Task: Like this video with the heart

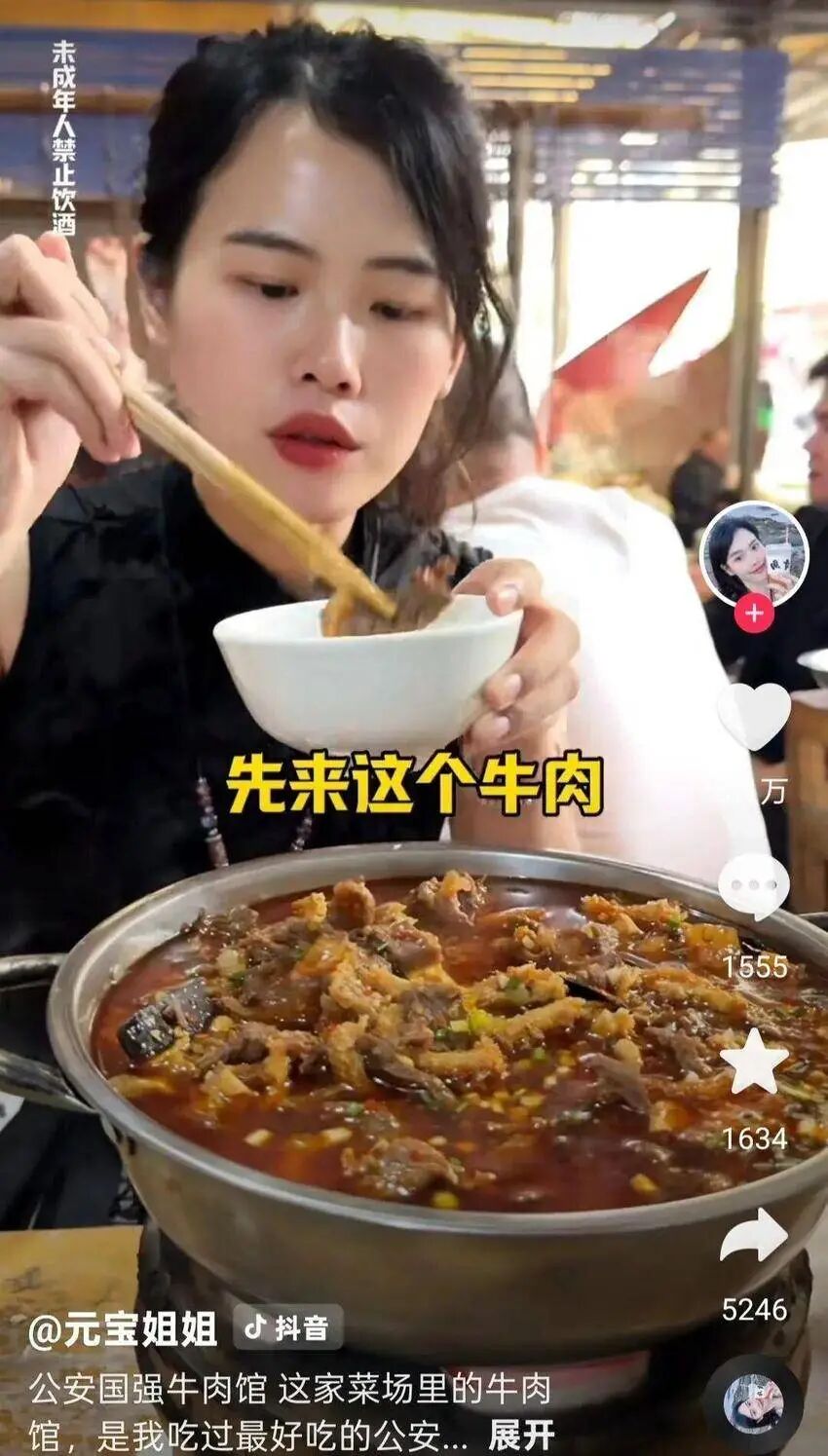Action: tap(754, 716)
